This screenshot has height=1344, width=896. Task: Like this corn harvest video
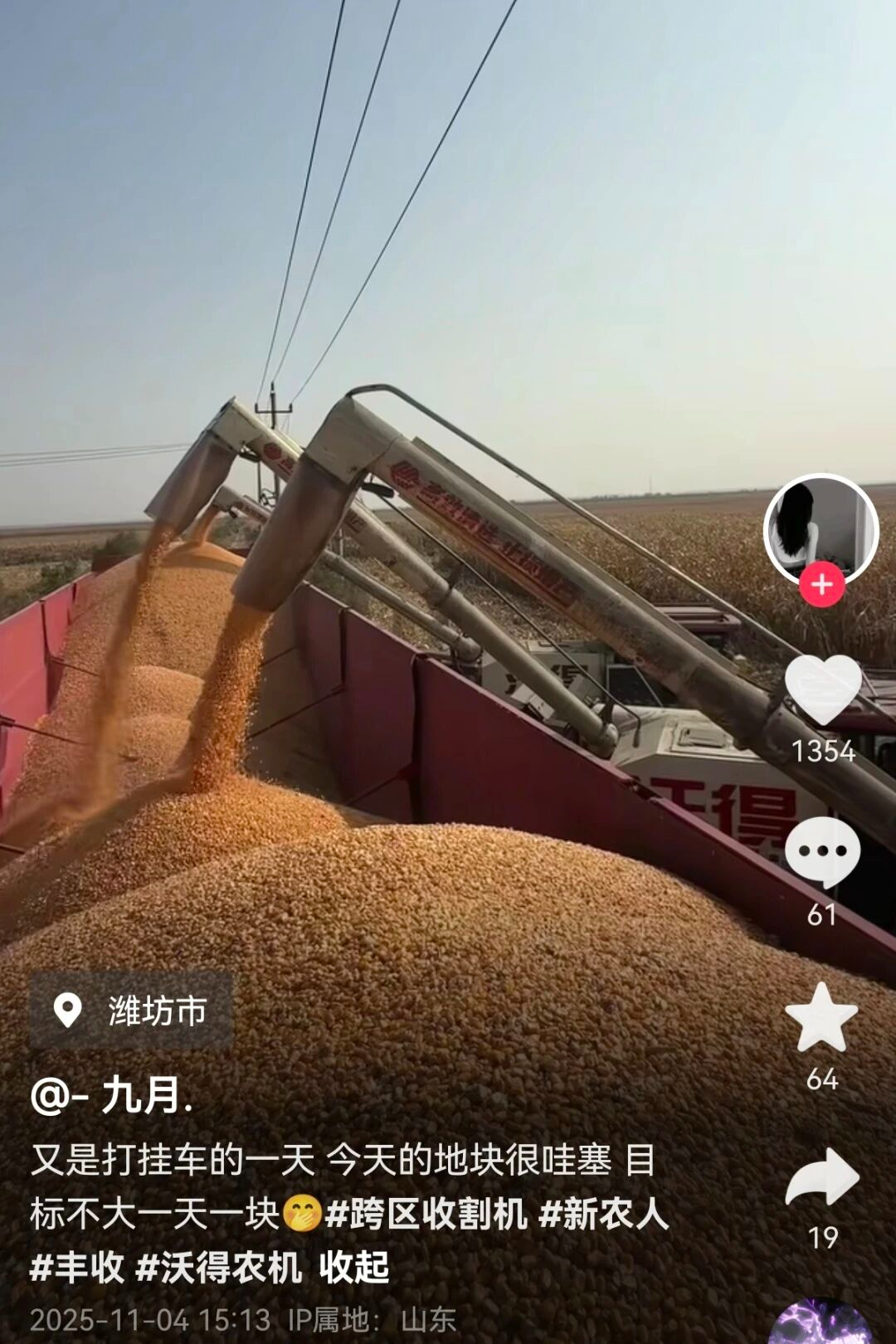tap(823, 690)
